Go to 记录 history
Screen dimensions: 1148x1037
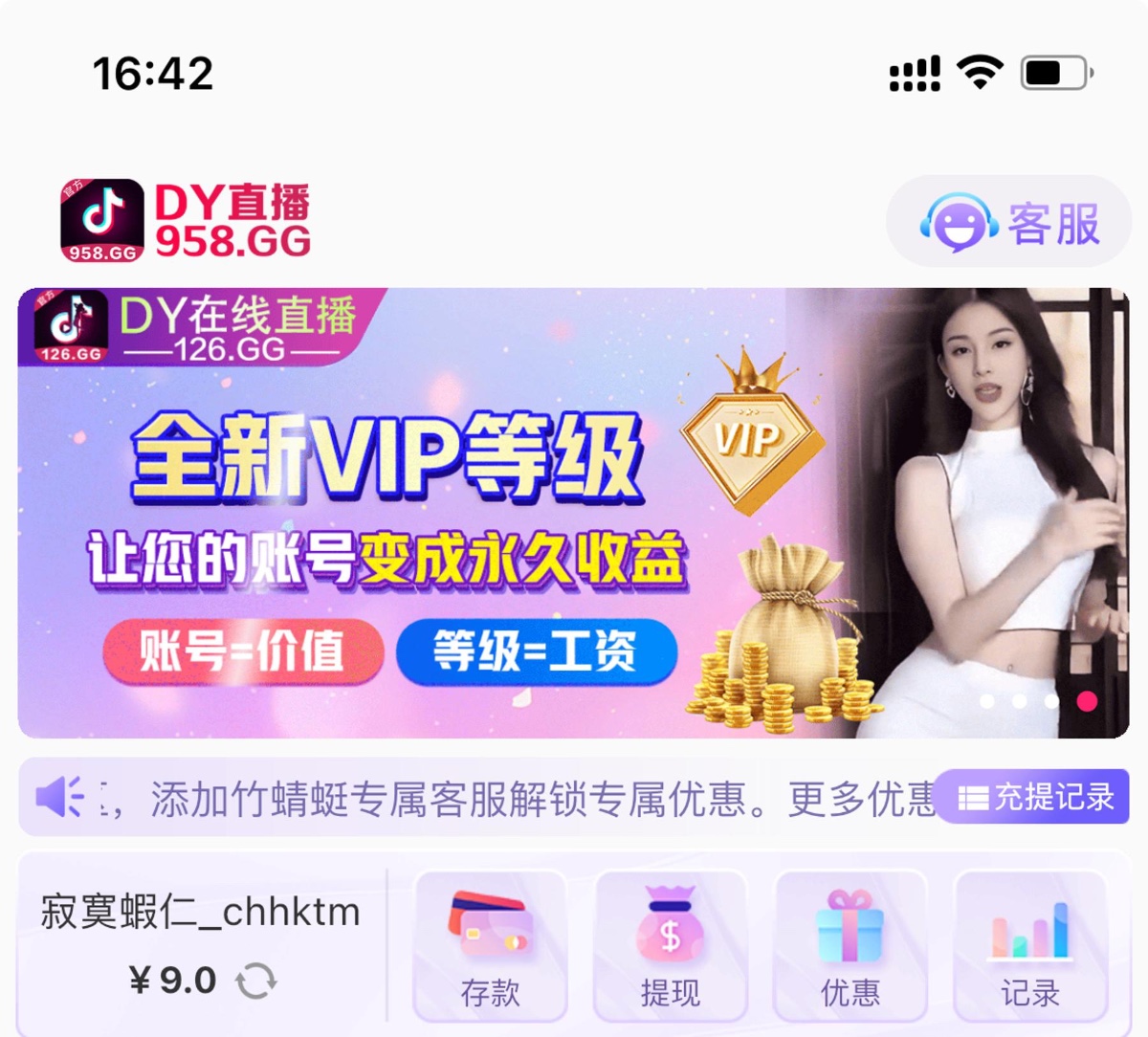(1030, 947)
